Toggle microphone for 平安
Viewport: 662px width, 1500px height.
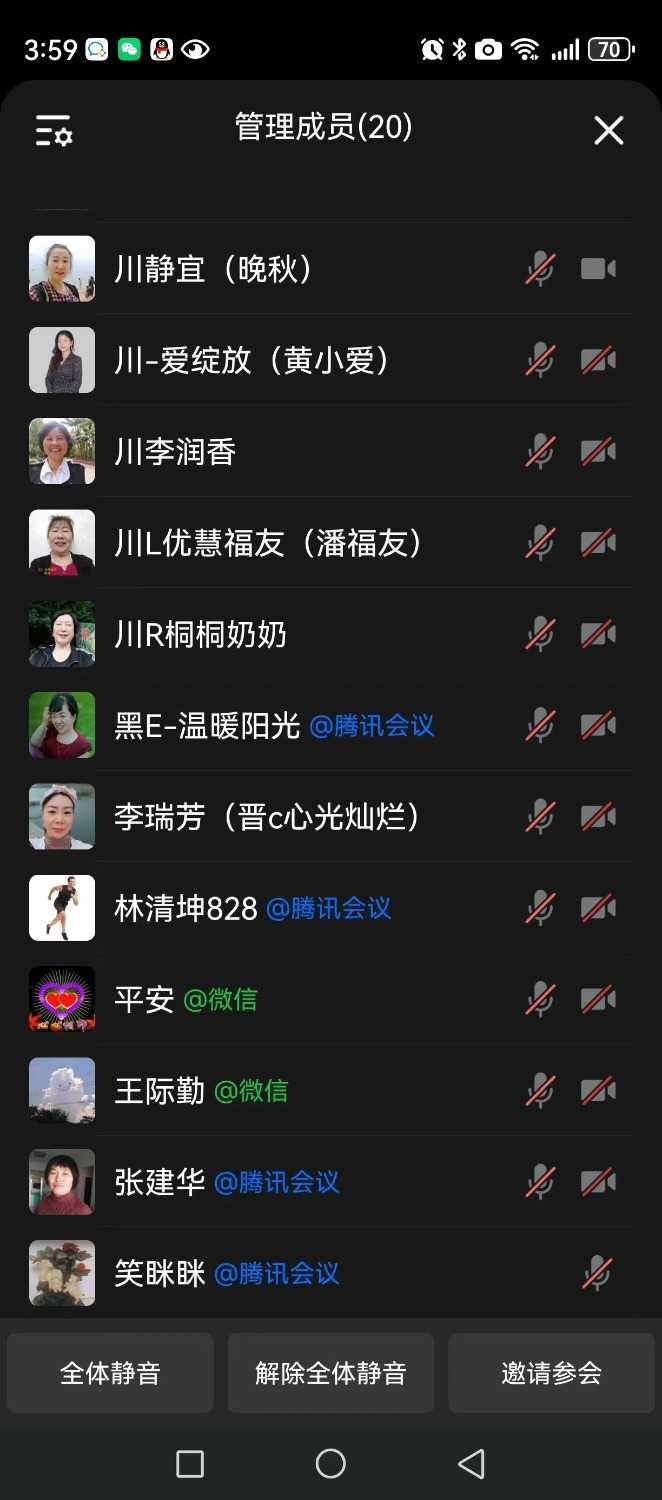point(540,999)
